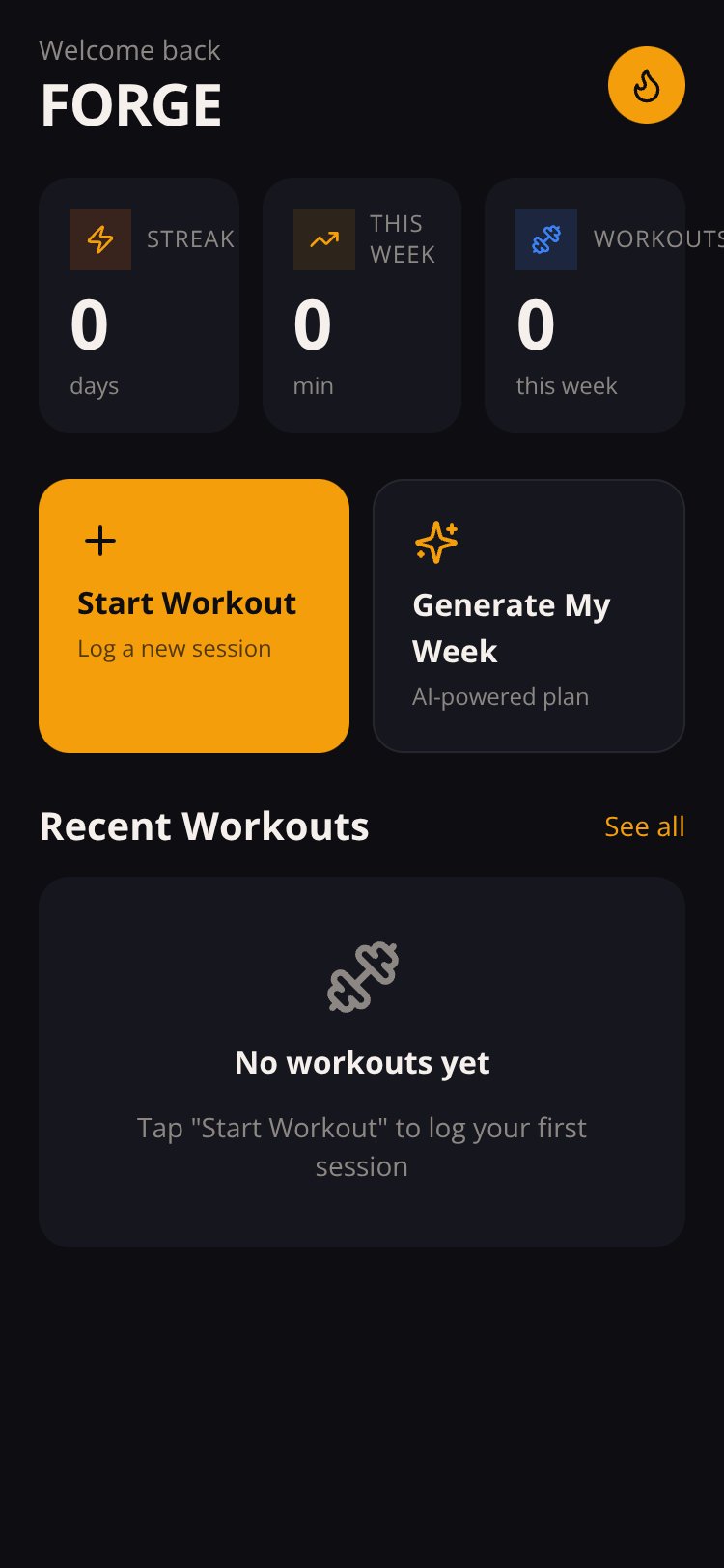Start a new workout session

click(x=194, y=616)
